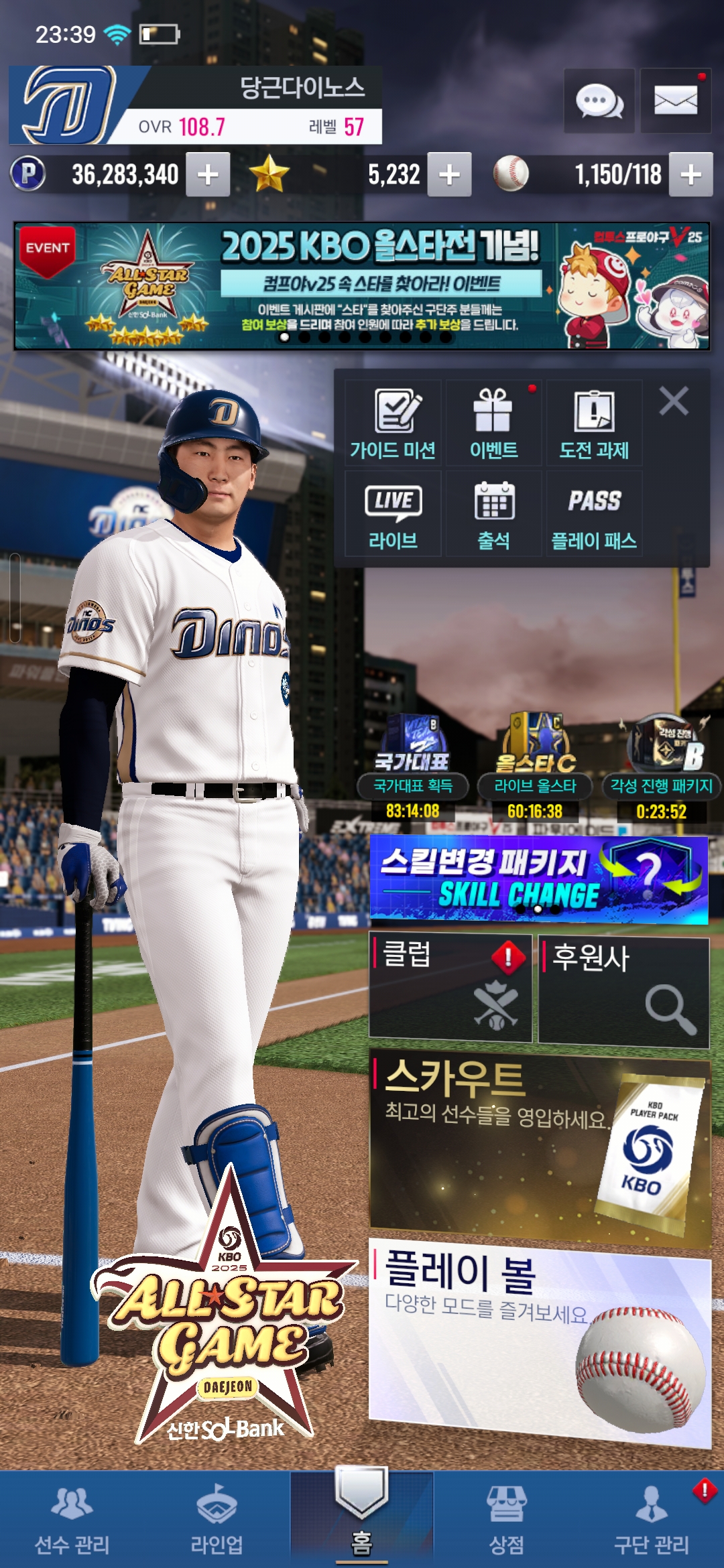This screenshot has width=724, height=1568.
Task: Open 플레이 패스
Action: click(x=594, y=514)
